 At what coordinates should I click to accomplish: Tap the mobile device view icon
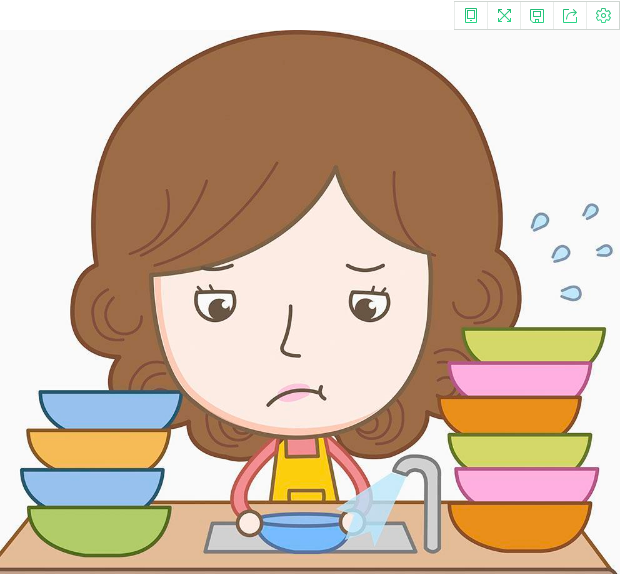[x=471, y=15]
